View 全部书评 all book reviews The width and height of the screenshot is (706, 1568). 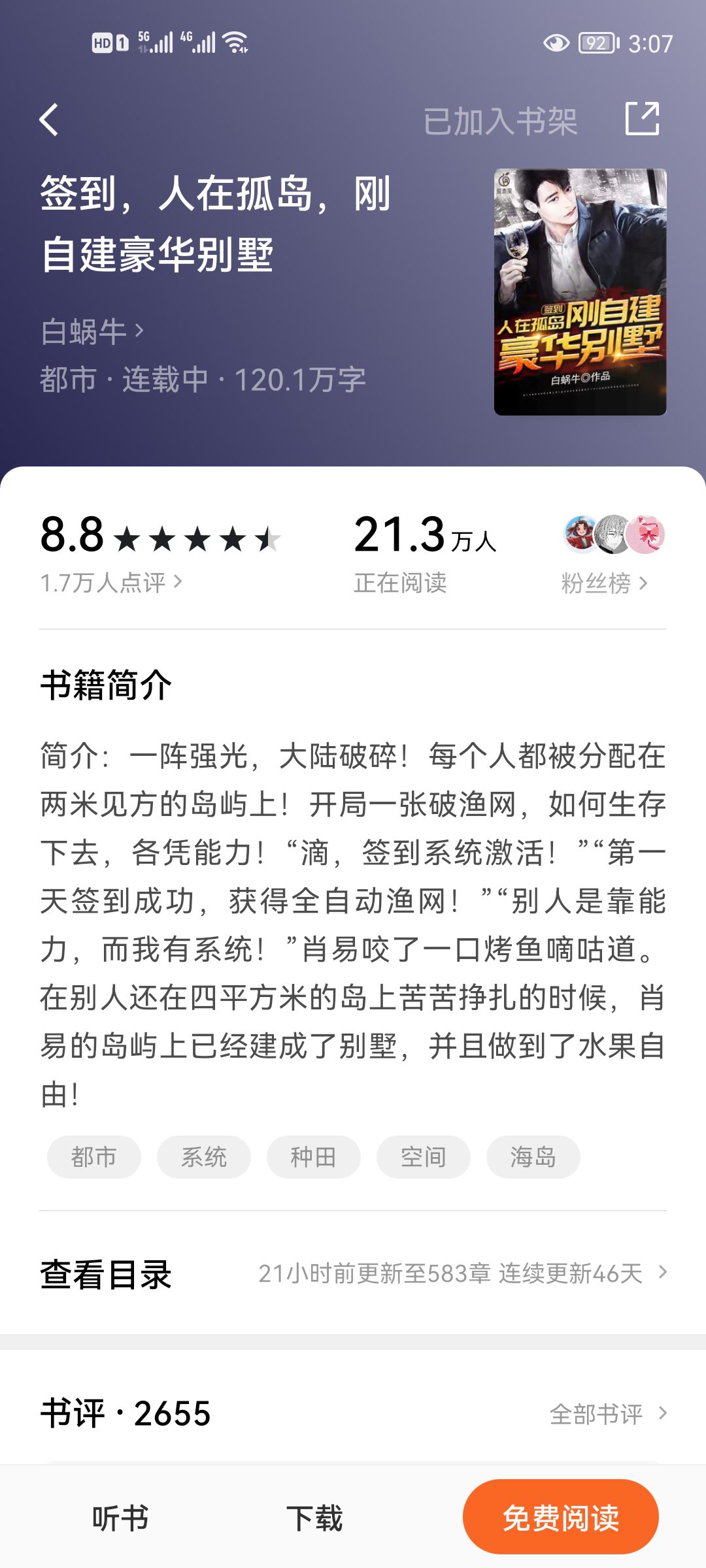point(608,1414)
